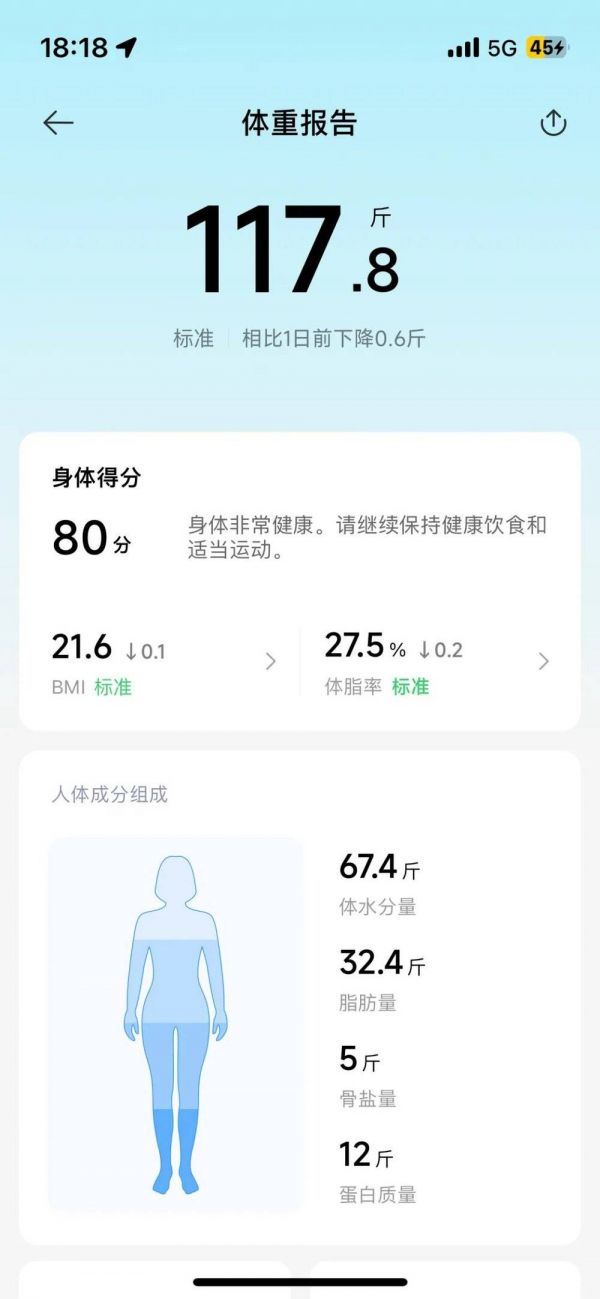Go back from the weight report
600x1299 pixels.
click(58, 123)
